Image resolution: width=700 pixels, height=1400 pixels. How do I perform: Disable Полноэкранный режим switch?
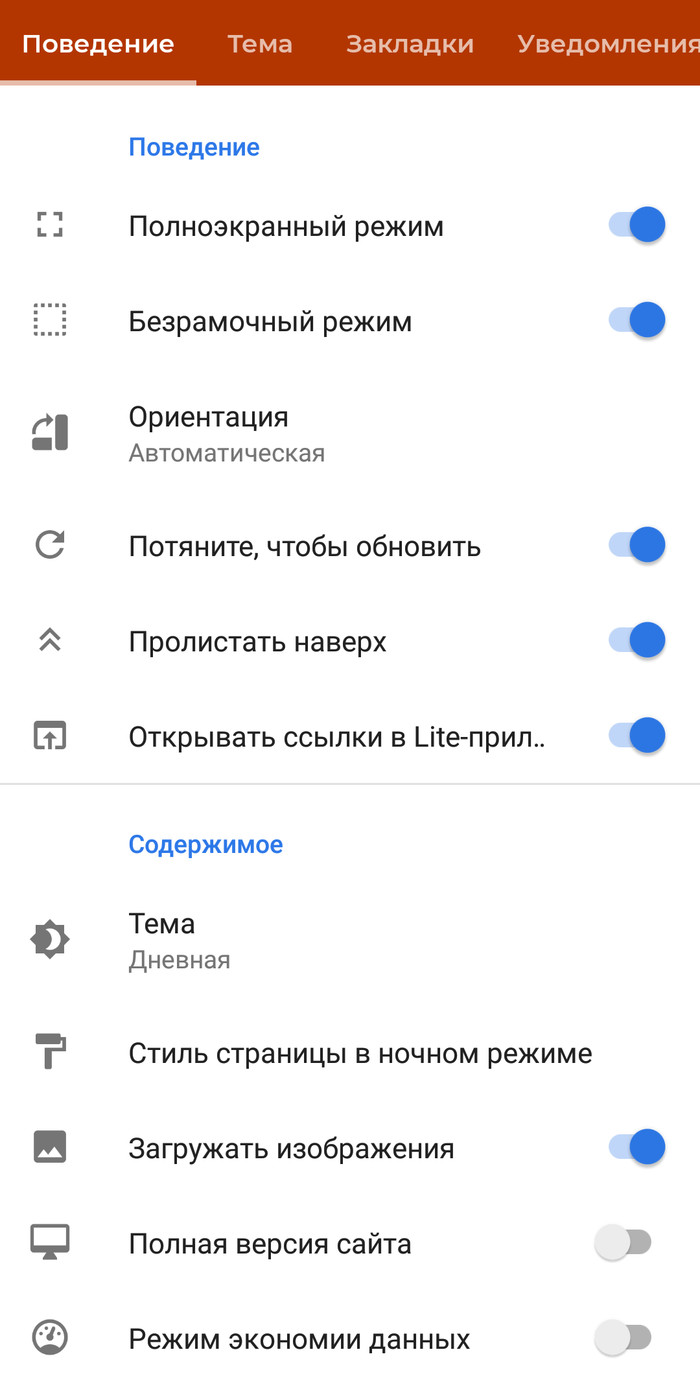click(637, 226)
